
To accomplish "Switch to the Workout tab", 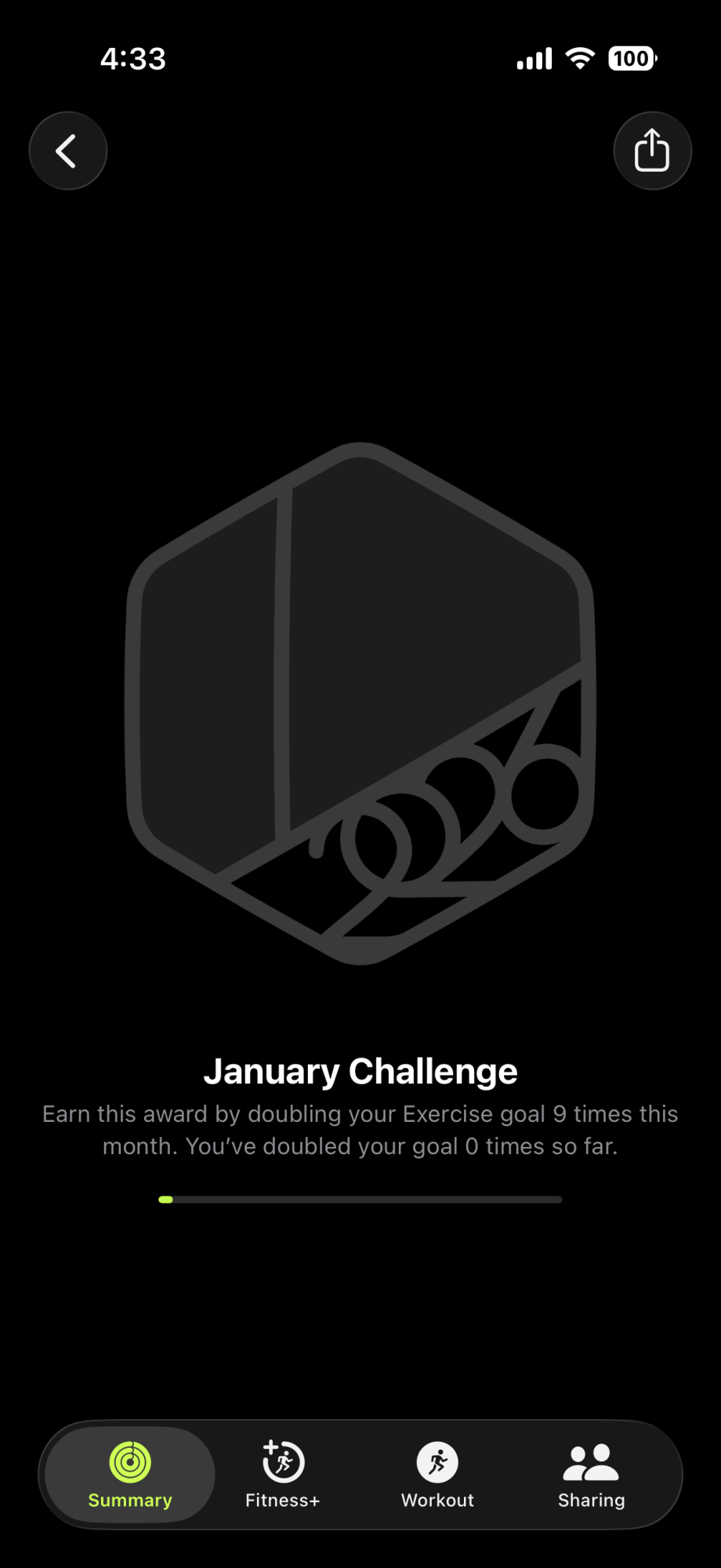I will click(x=437, y=1474).
